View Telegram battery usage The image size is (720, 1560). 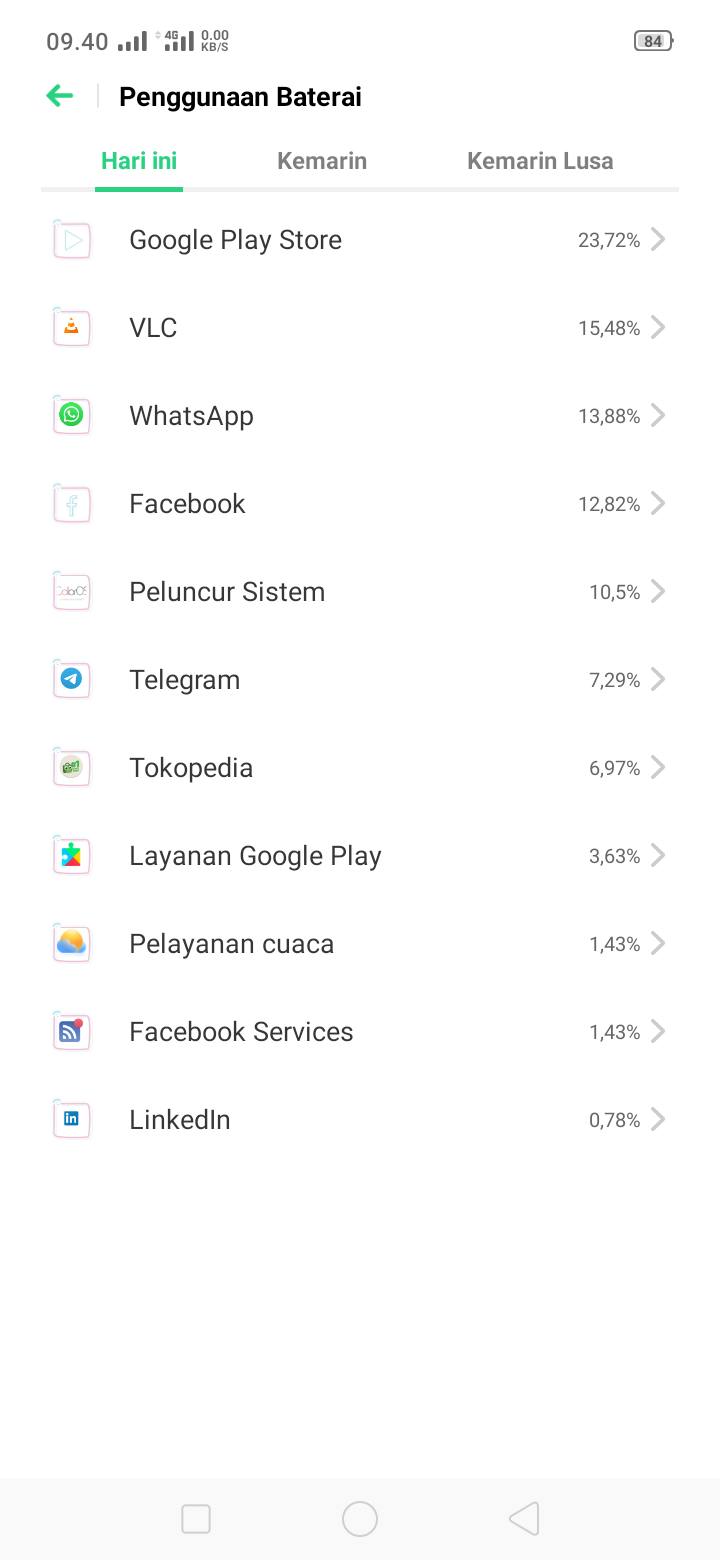(360, 680)
